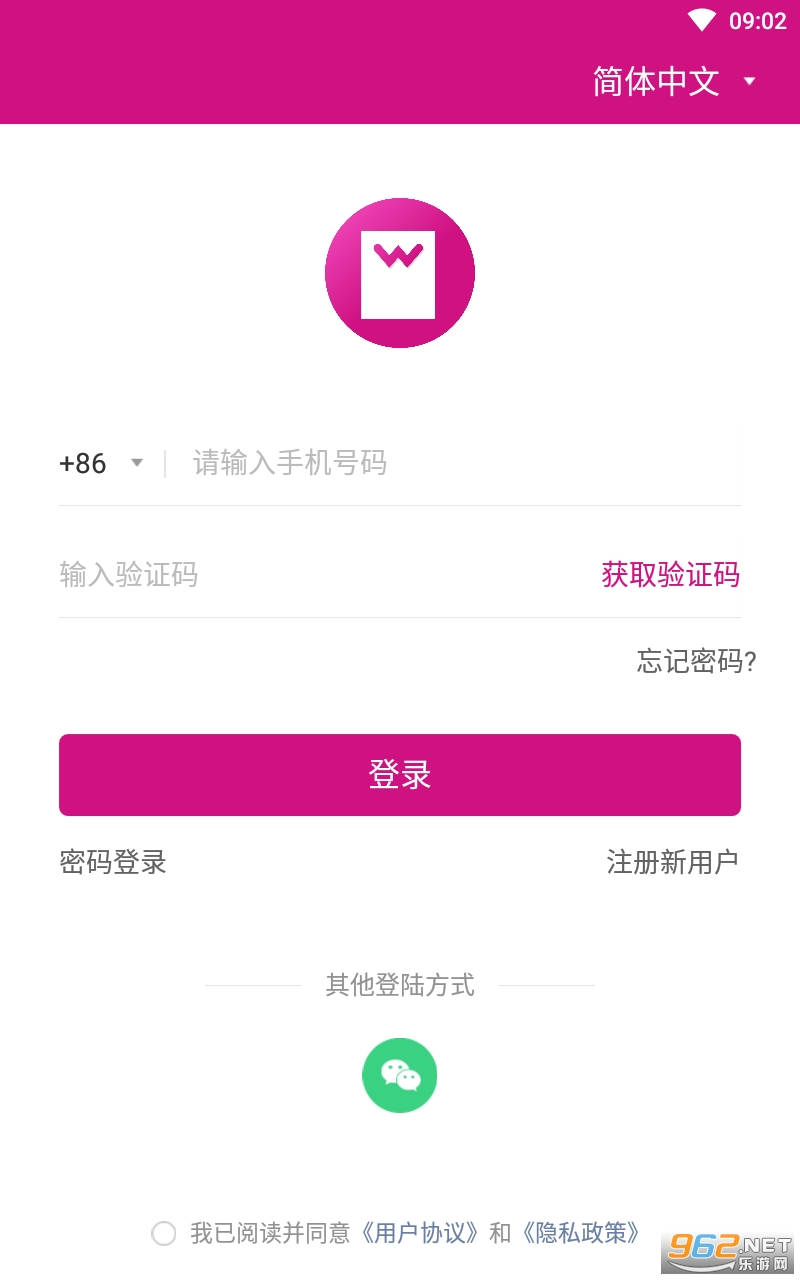Open the 《隐私政策》 link
This screenshot has width=800, height=1280.
[x=581, y=1233]
